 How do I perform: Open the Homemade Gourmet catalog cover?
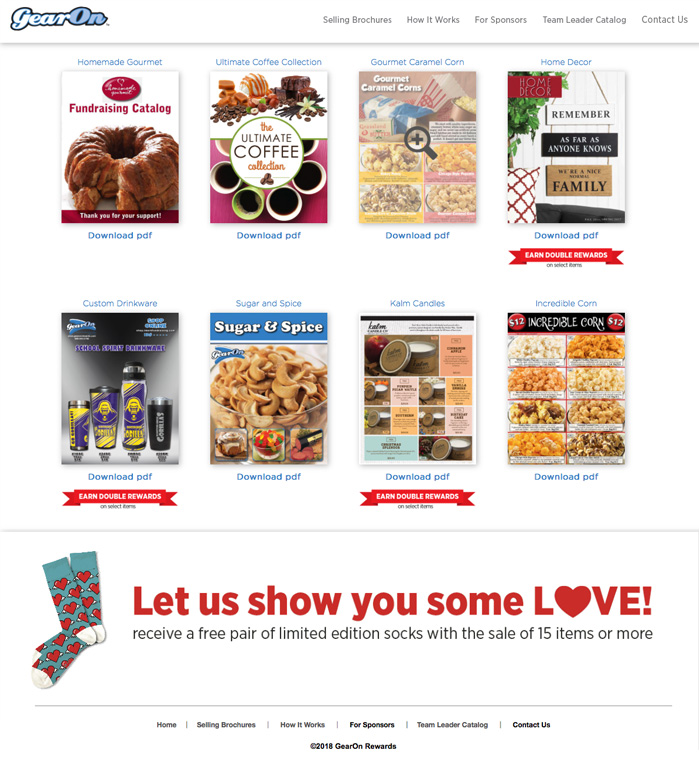(120, 147)
